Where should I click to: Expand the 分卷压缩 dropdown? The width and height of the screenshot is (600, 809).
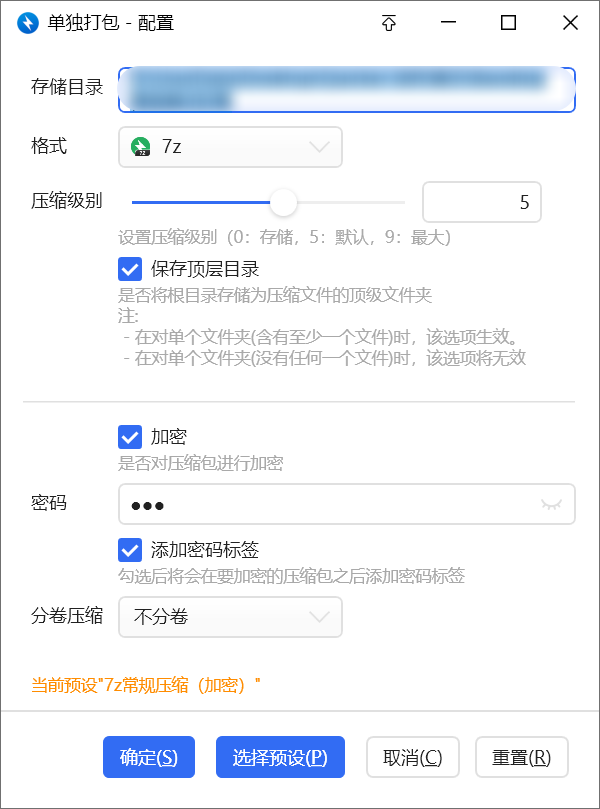tap(231, 617)
